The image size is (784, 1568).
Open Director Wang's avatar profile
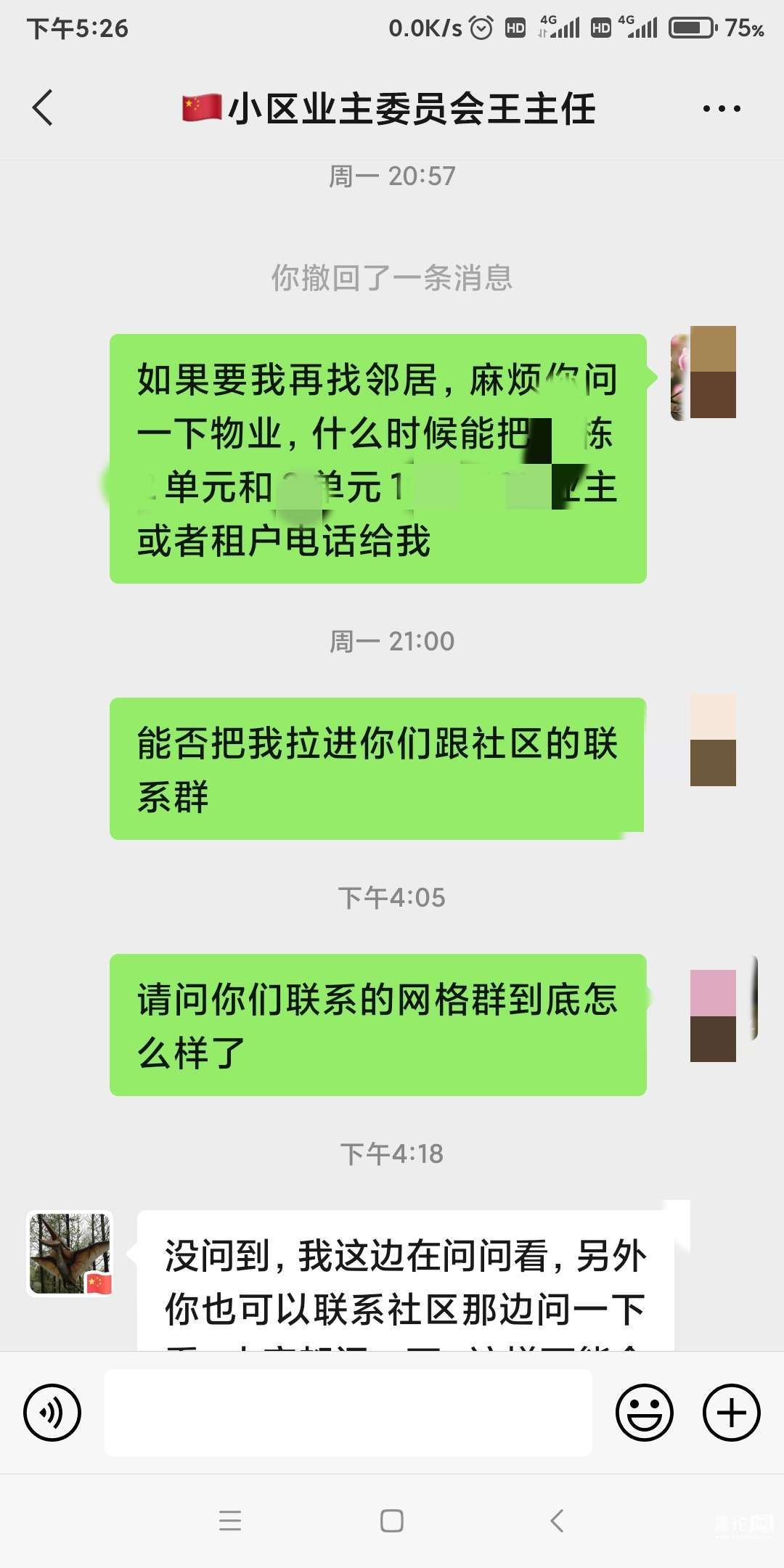click(x=70, y=1254)
